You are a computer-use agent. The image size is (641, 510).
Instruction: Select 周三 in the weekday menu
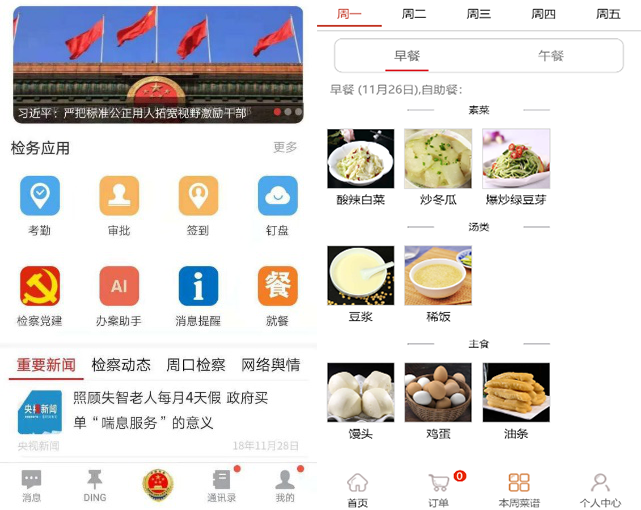(x=479, y=14)
